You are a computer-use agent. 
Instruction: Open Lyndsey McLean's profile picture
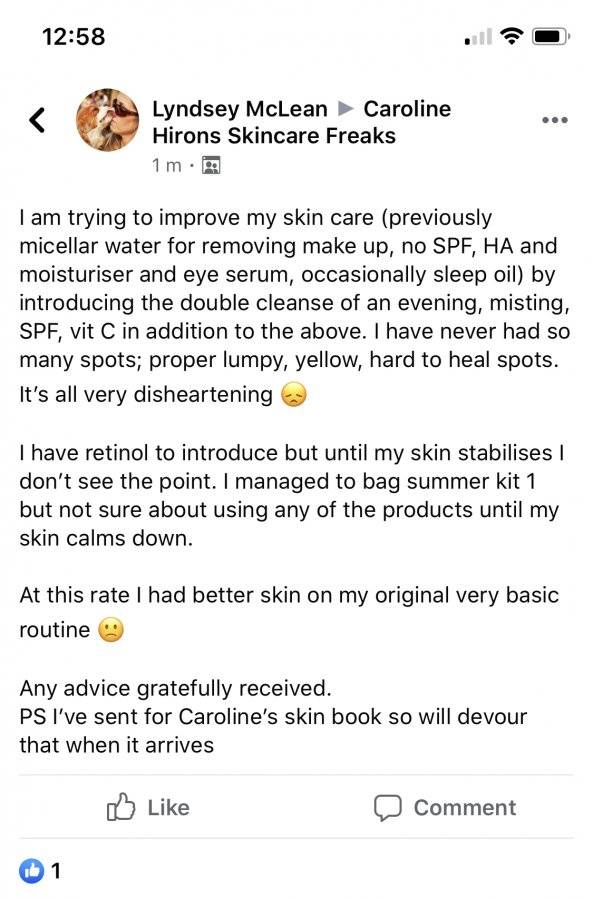point(107,120)
